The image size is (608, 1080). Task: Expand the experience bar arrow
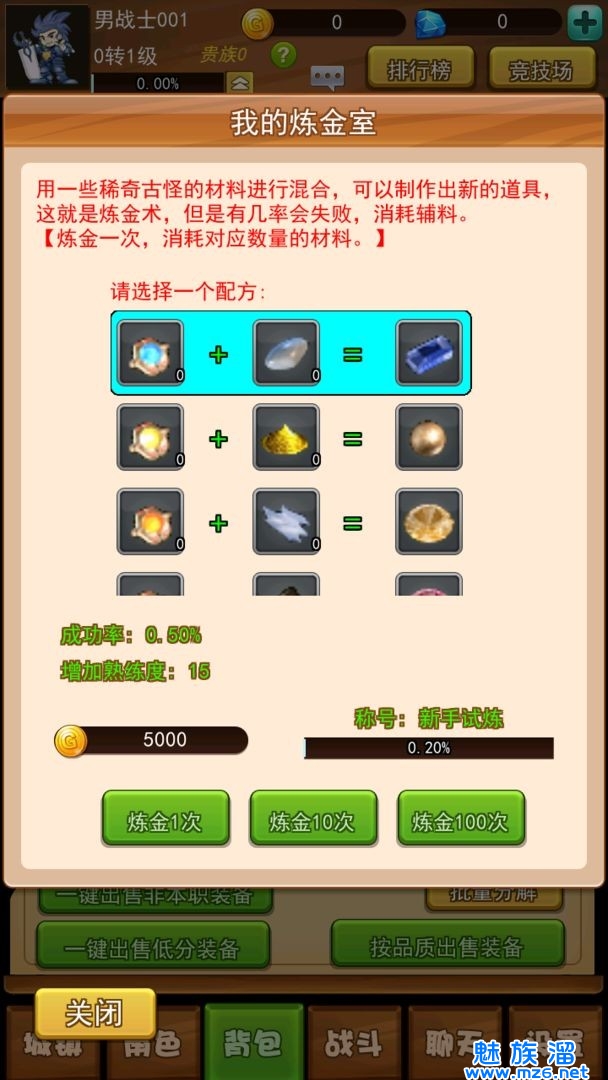(x=241, y=83)
